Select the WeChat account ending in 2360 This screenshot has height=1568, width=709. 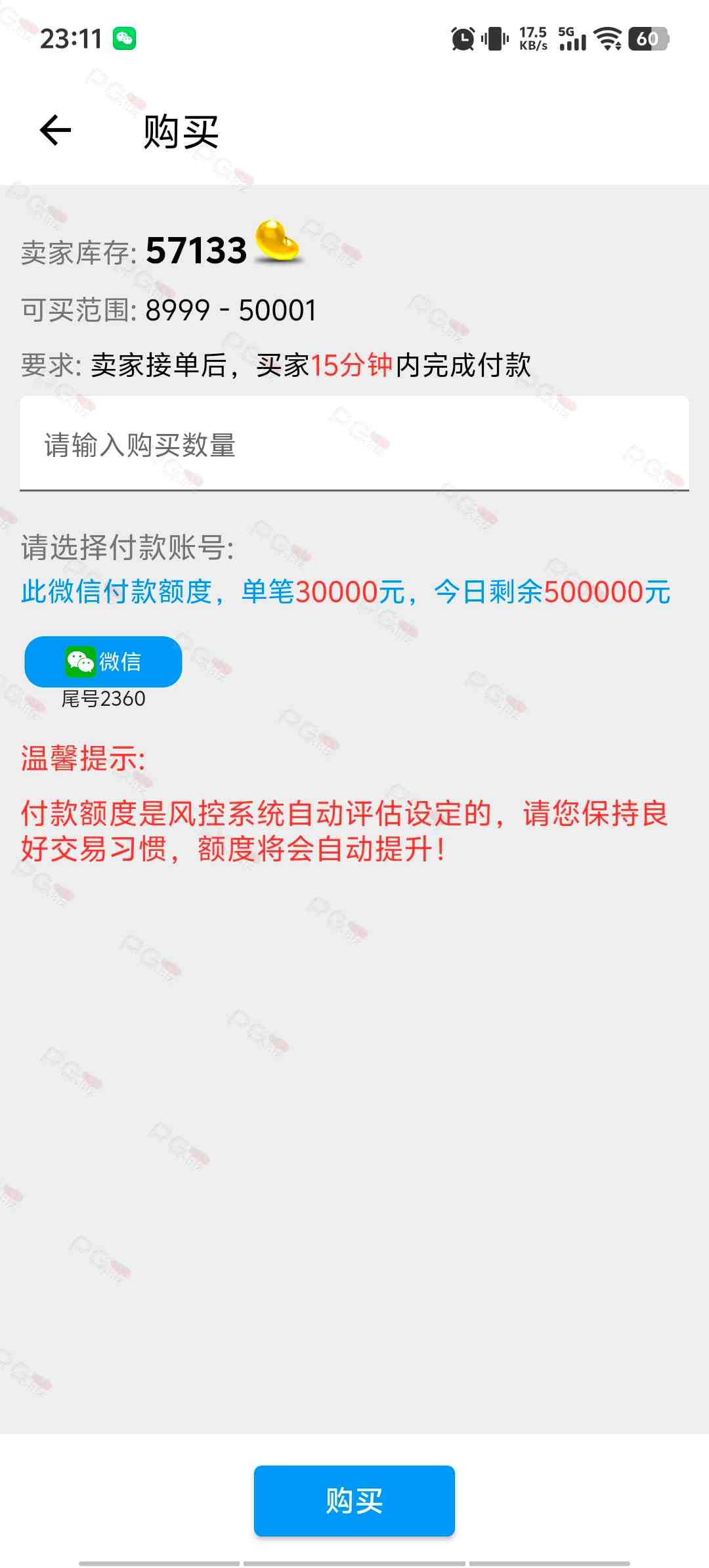click(x=103, y=662)
